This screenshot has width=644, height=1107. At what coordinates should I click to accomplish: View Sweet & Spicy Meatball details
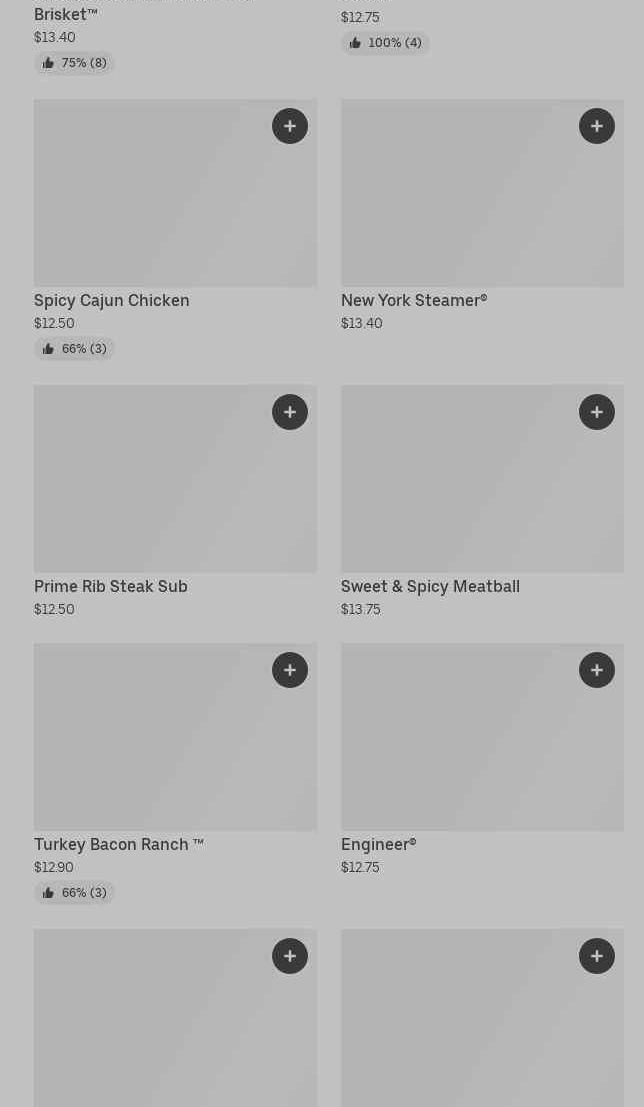click(x=430, y=586)
